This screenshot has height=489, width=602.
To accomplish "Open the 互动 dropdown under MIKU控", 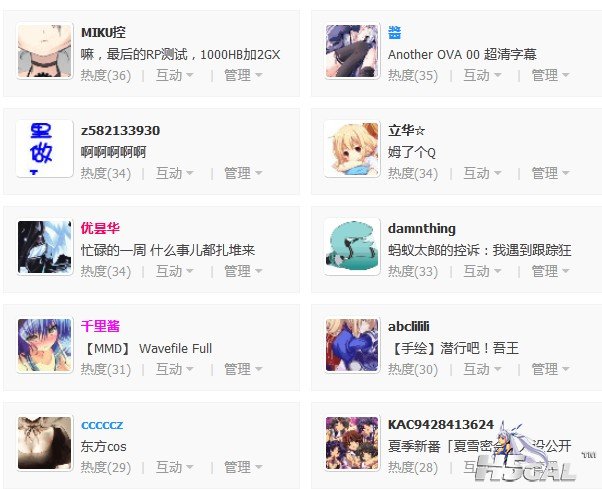I will click(x=174, y=76).
